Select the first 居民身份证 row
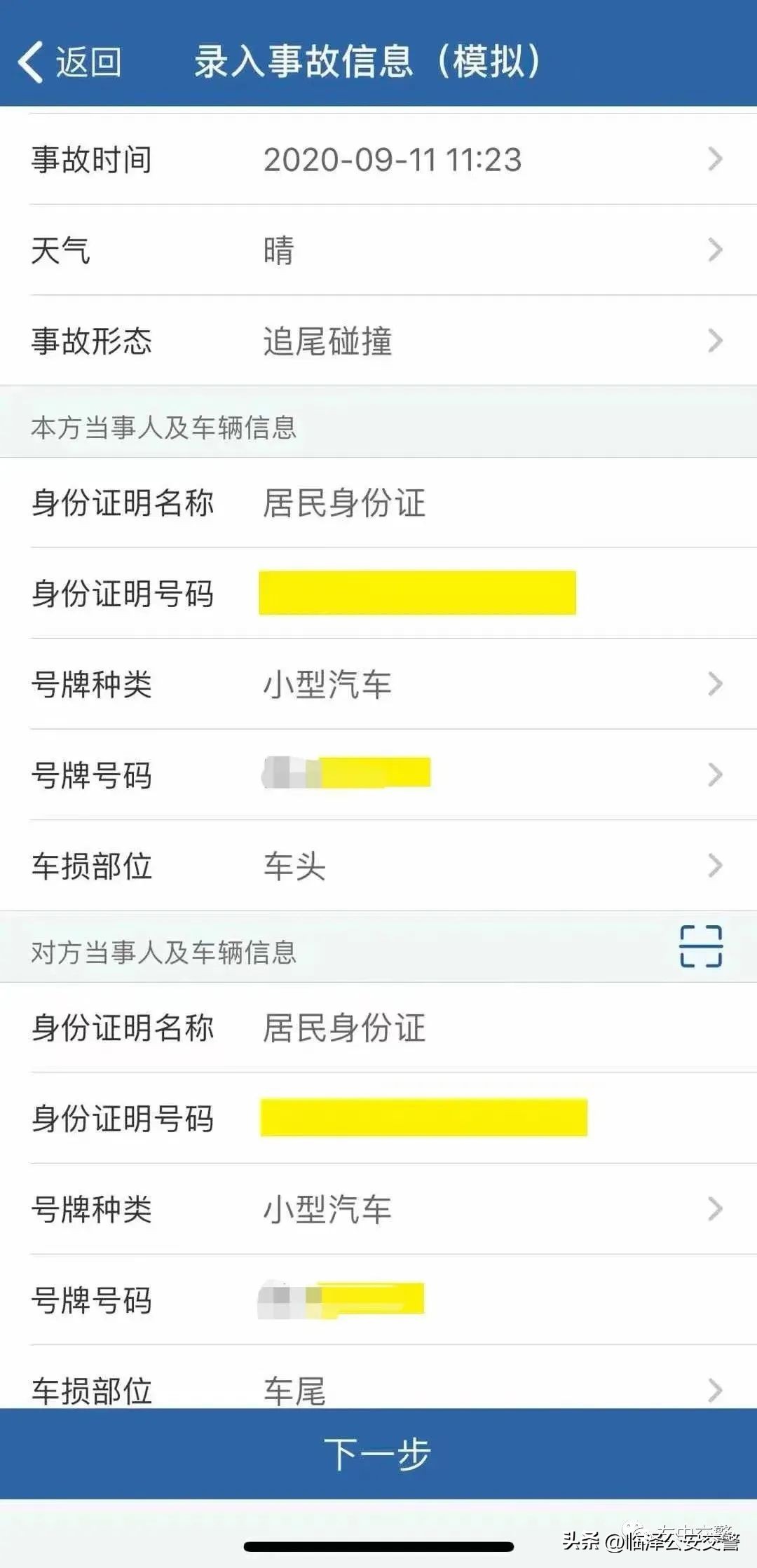This screenshot has height=1568, width=757. (378, 500)
